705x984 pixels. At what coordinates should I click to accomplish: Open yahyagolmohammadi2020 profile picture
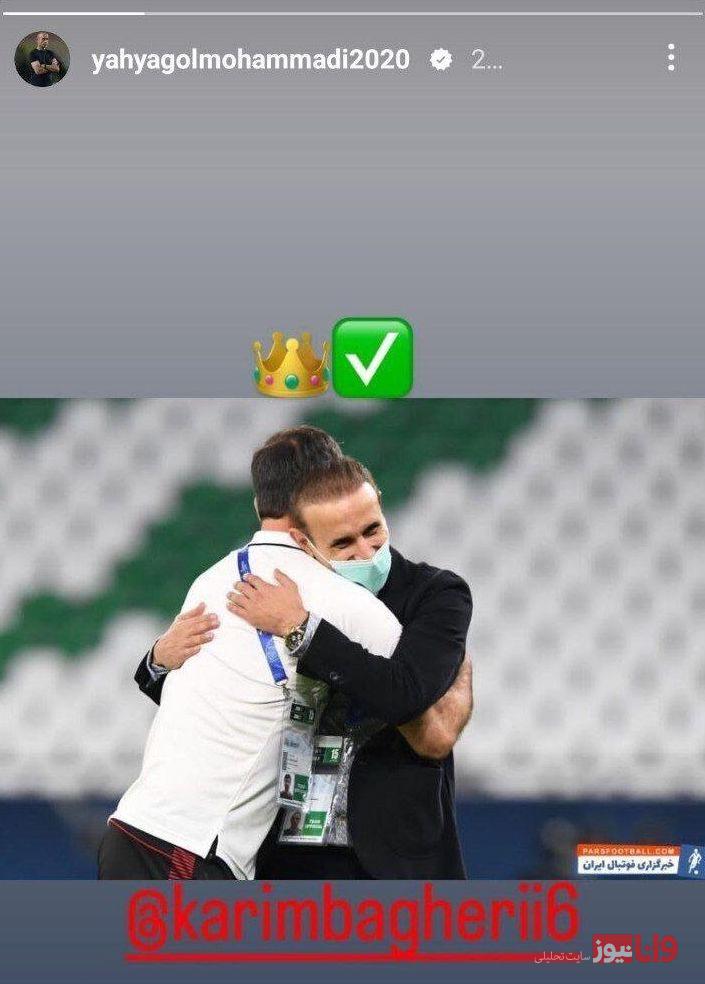pos(42,59)
